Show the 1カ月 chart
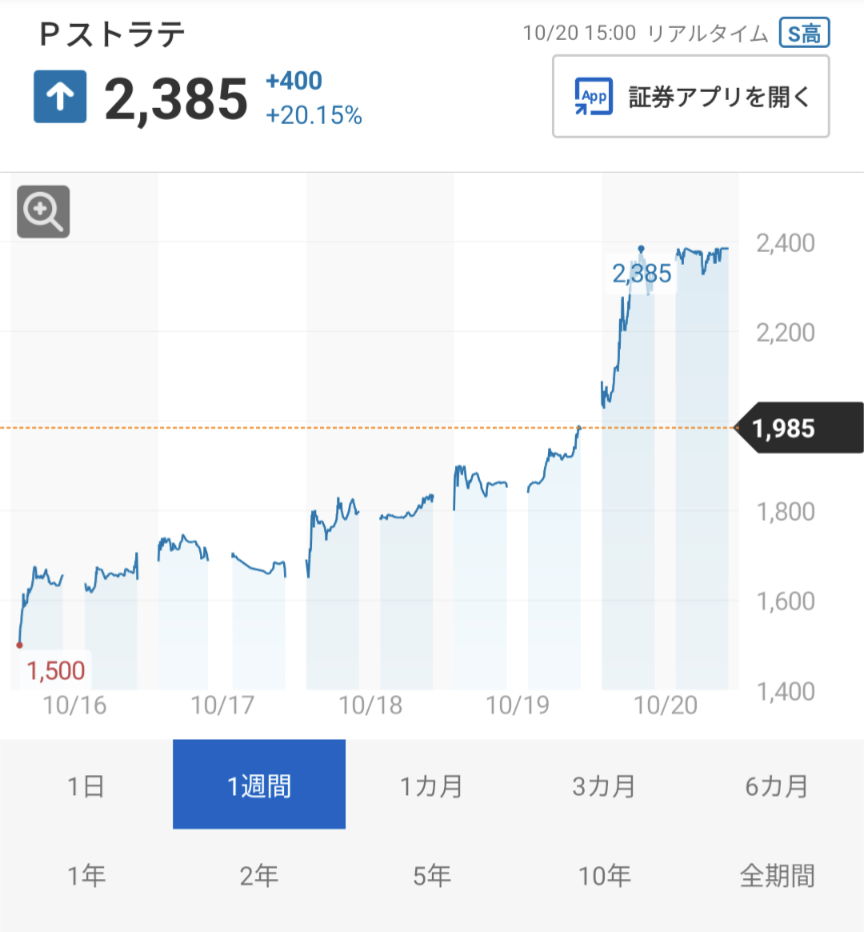The width and height of the screenshot is (864, 932). coord(432,785)
